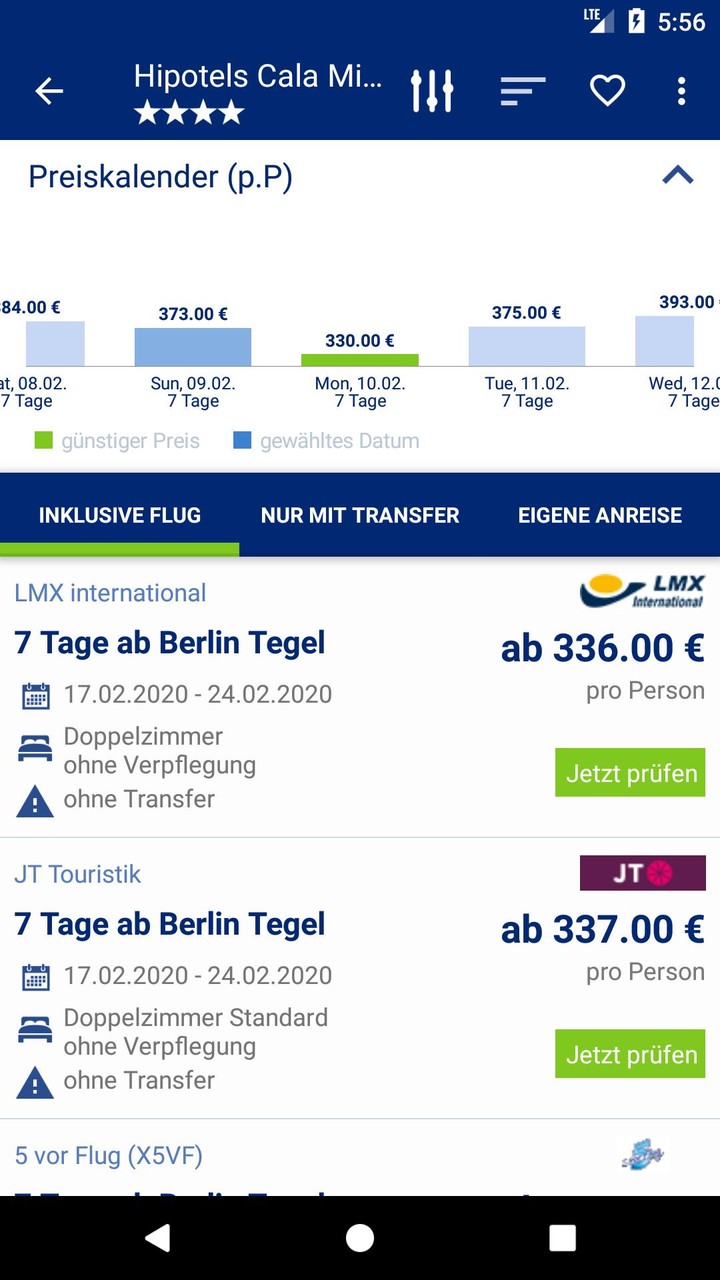This screenshot has width=720, height=1280.
Task: Open the JT Touristik offer link
Action: click(77, 874)
